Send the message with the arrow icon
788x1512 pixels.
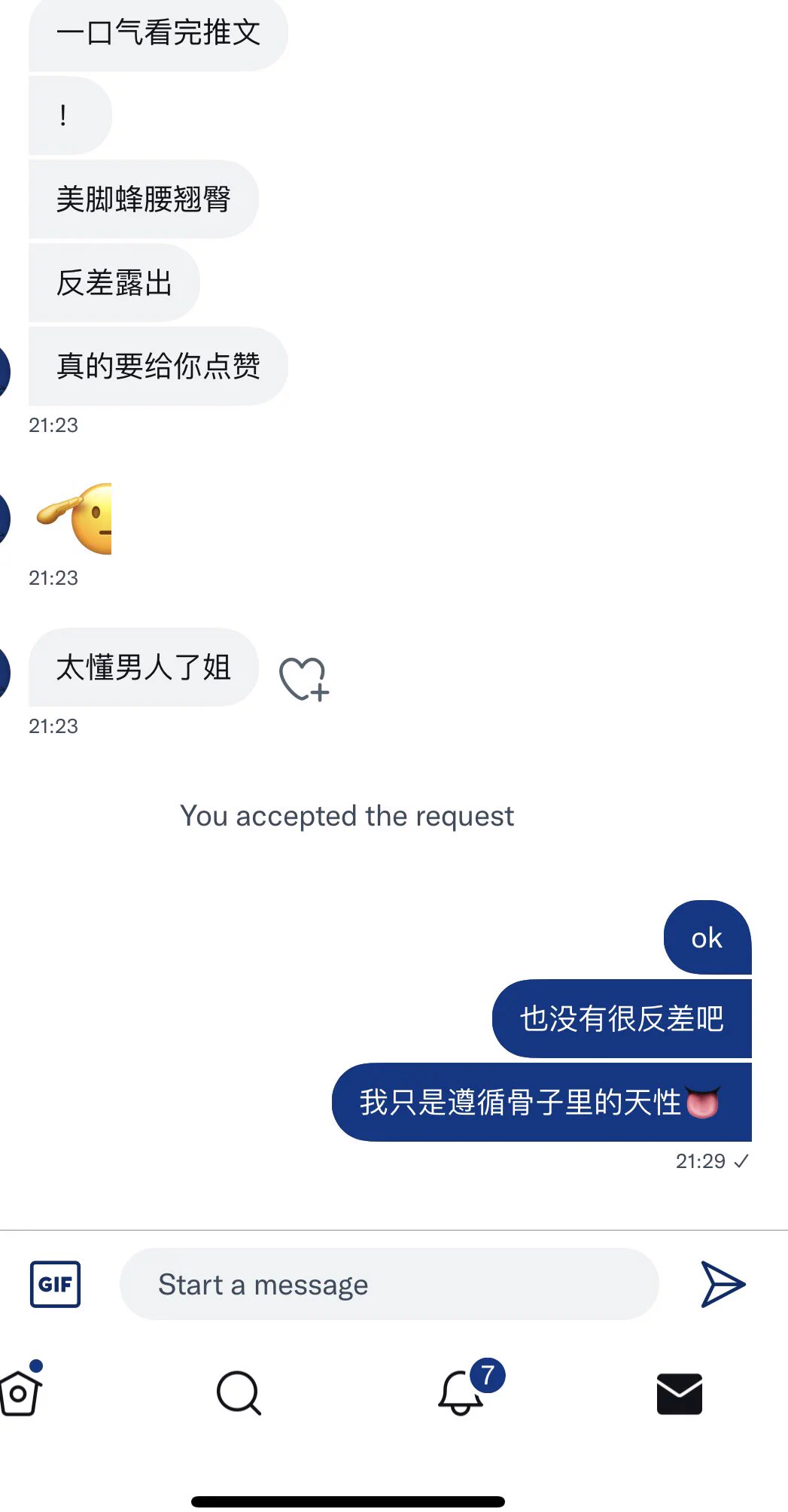pos(723,1284)
